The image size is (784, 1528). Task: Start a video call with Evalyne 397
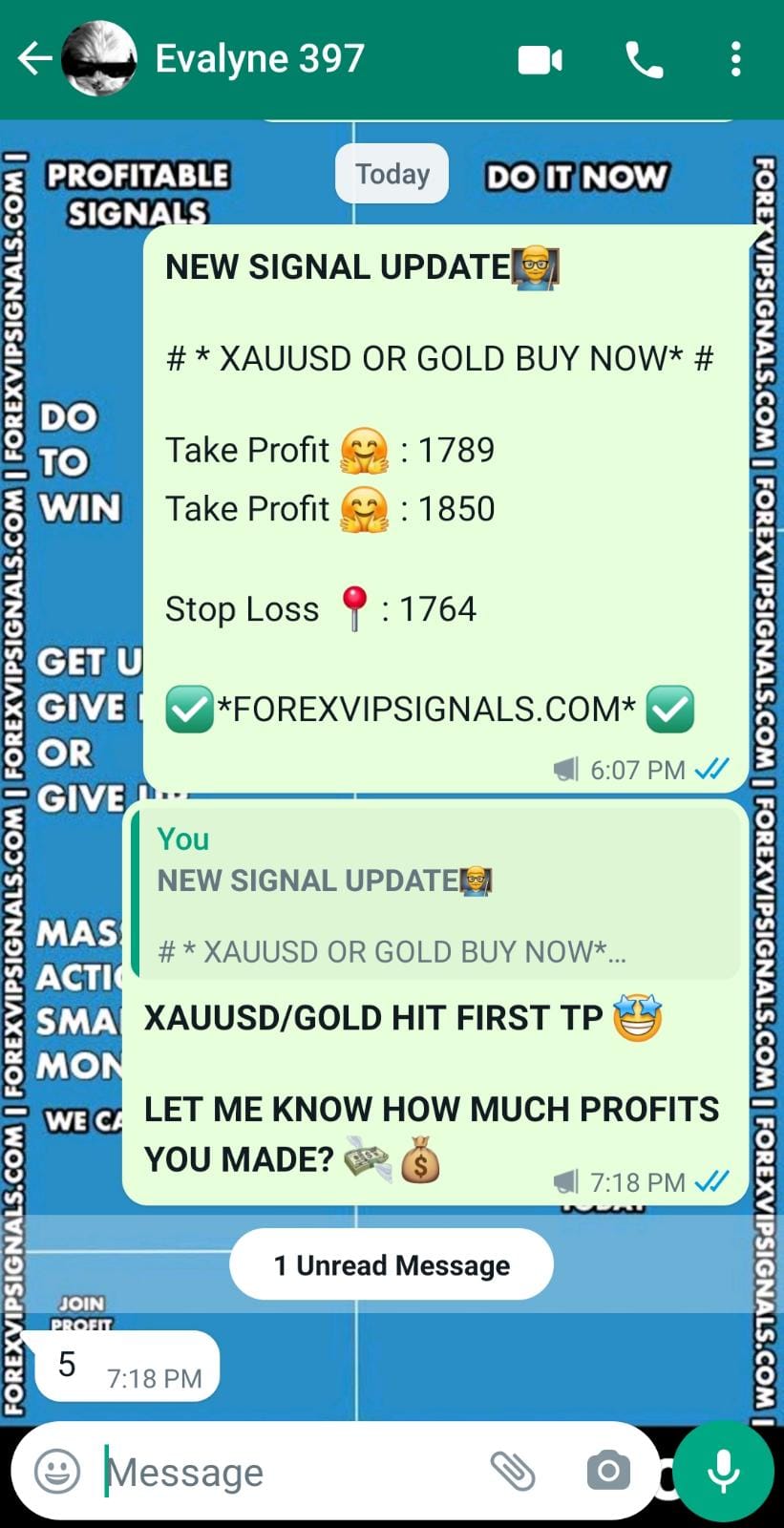(540, 60)
